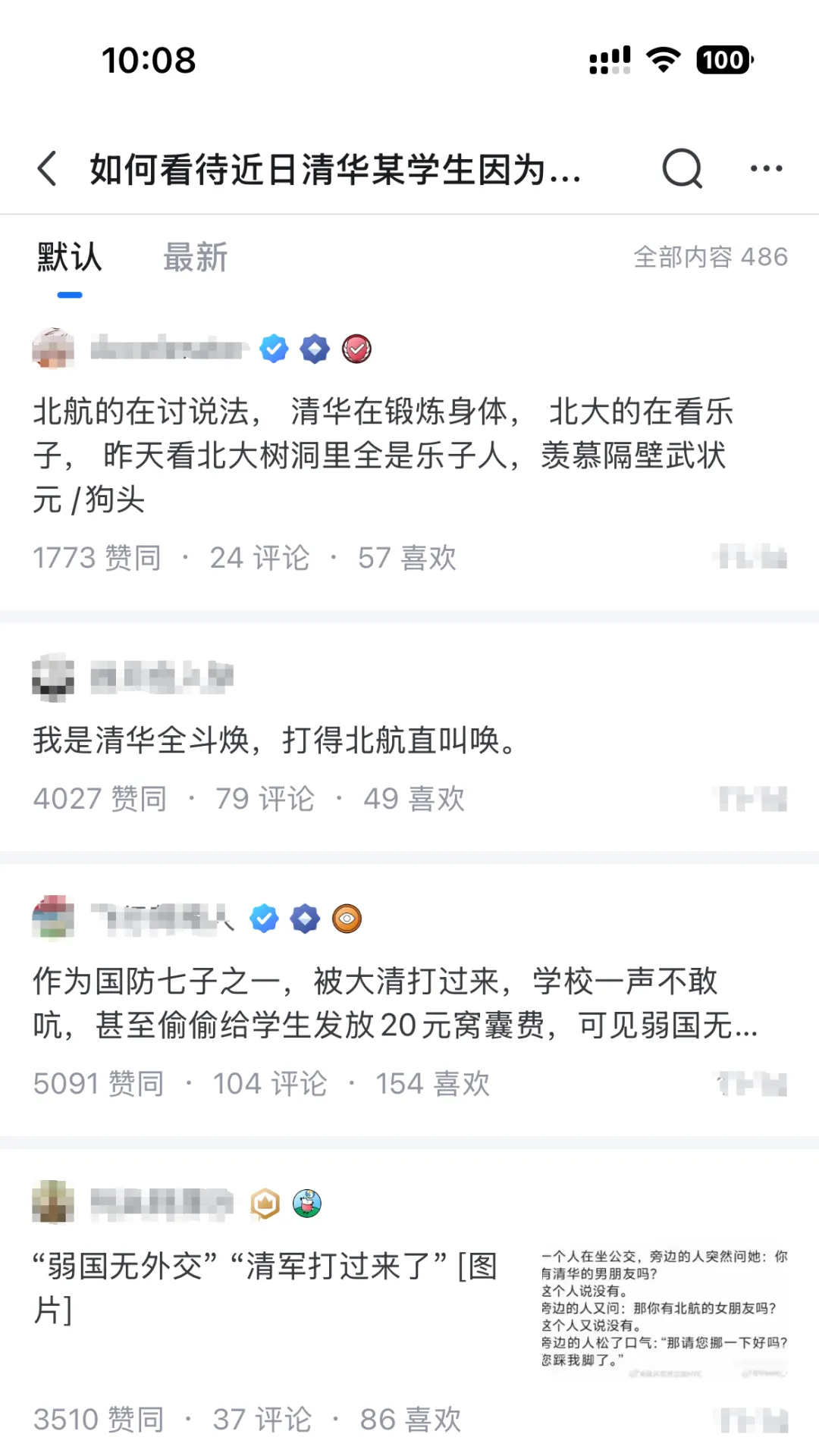Open answer “弱国无外交” “清军打过来了”
This screenshot has width=819, height=1456.
tap(265, 1288)
